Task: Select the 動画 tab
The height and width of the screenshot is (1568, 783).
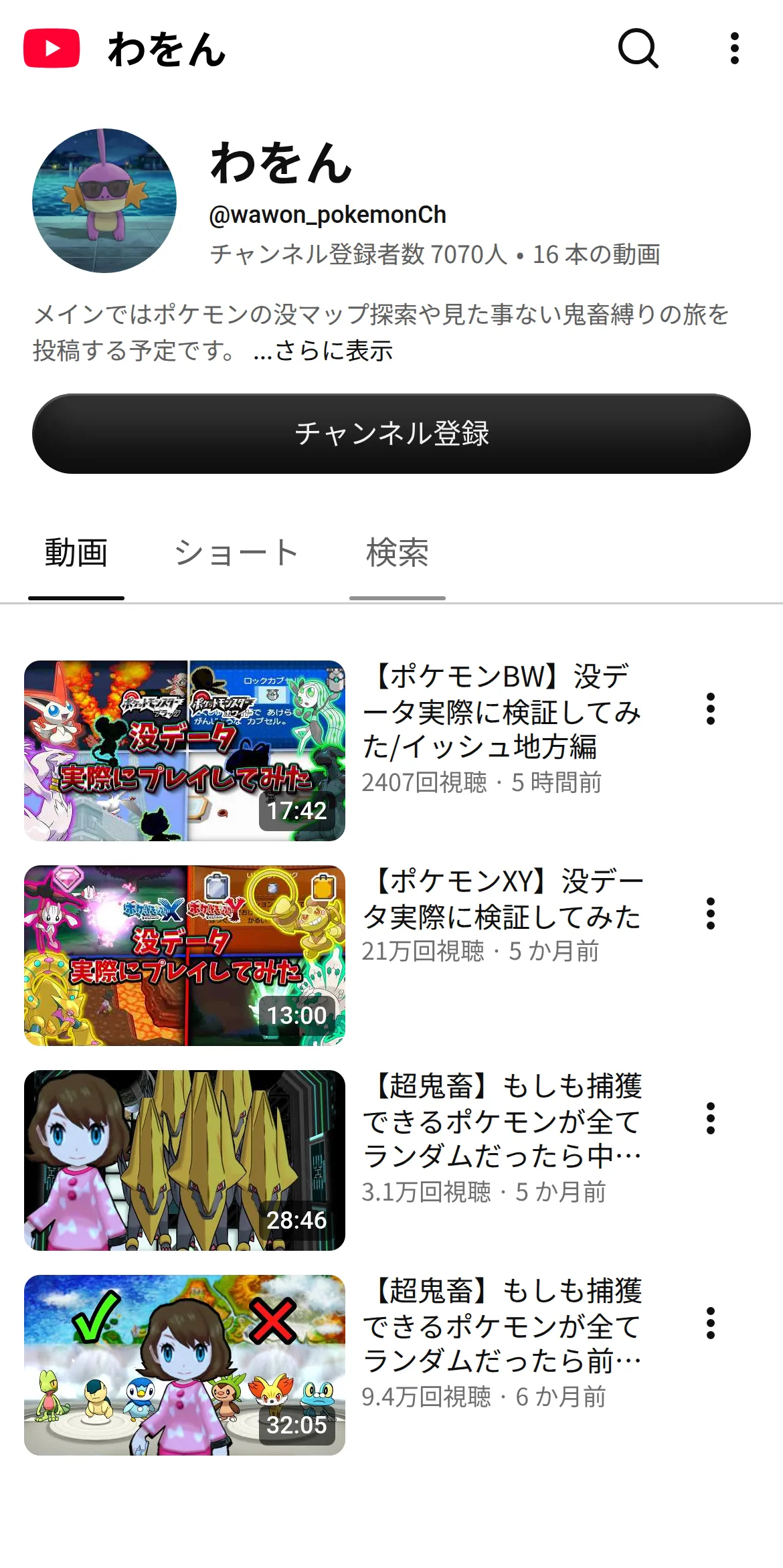Action: [x=76, y=553]
